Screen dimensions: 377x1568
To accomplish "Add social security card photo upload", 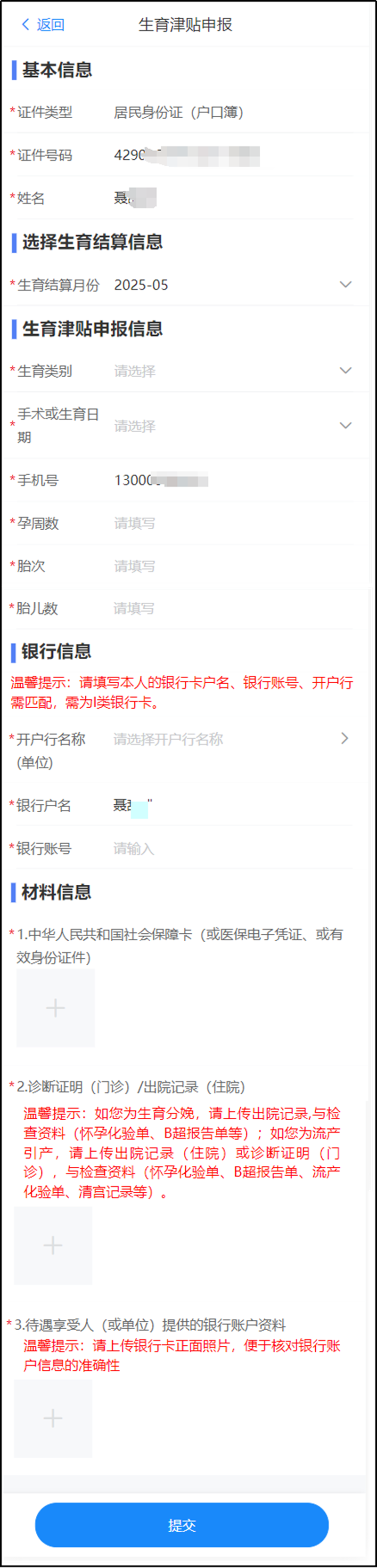I will point(56,1008).
